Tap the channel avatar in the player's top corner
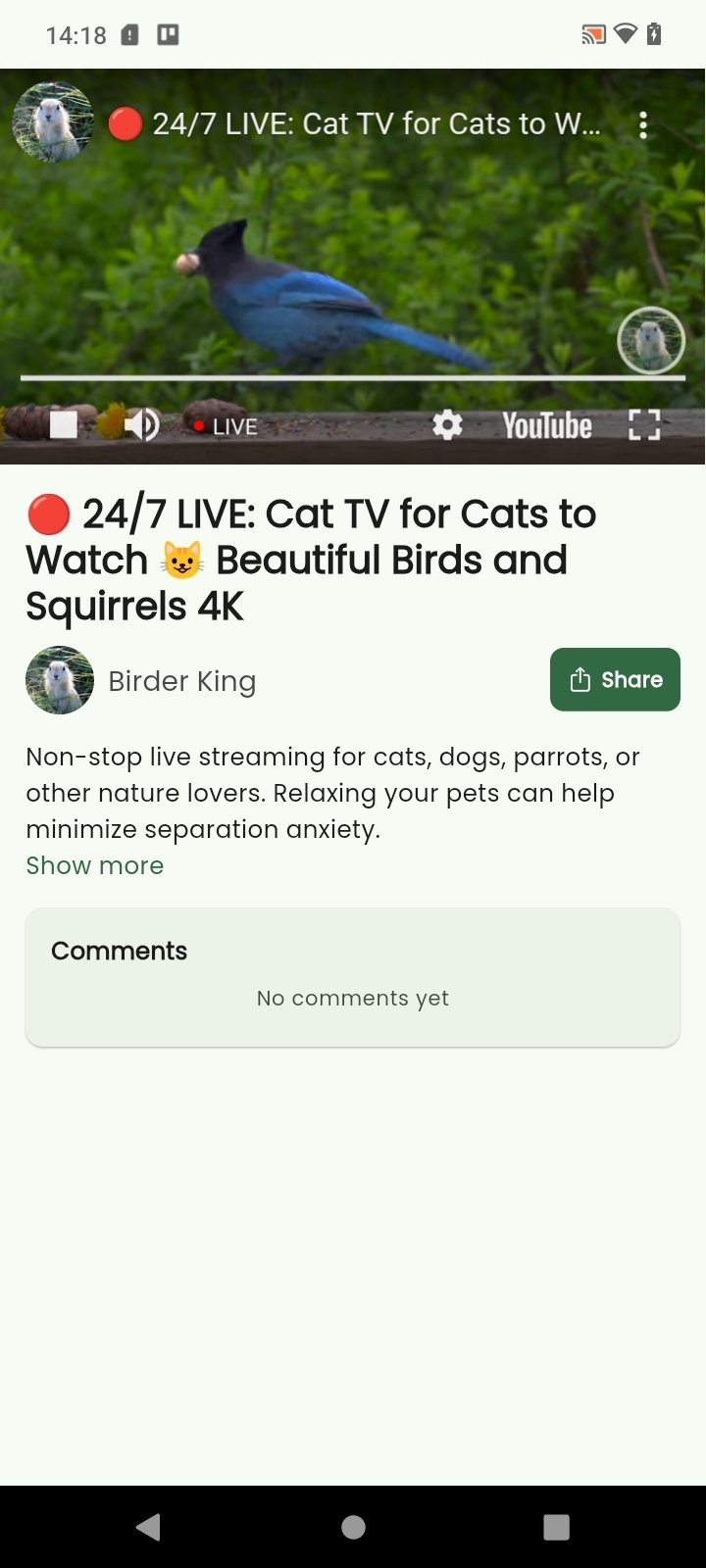The width and height of the screenshot is (706, 1568). [53, 122]
